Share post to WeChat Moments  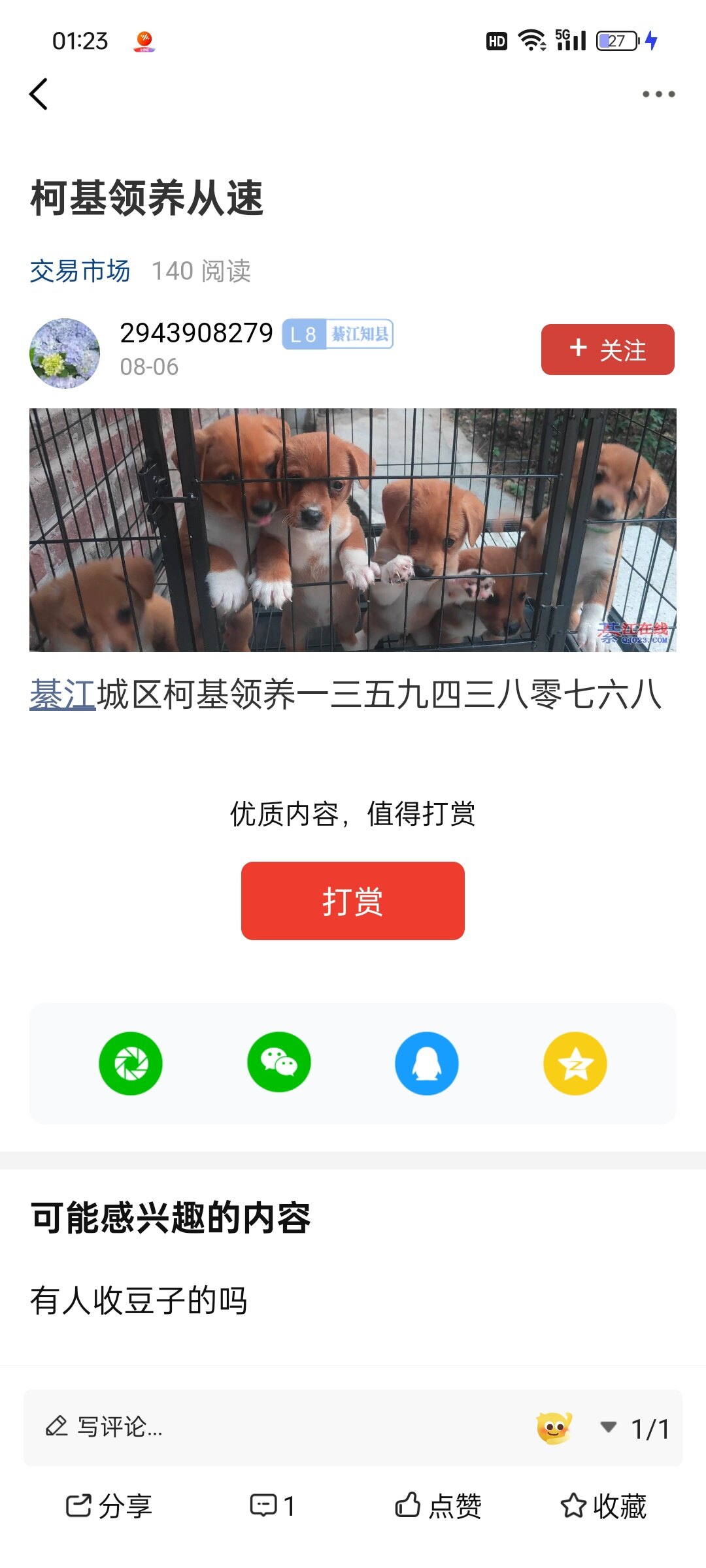(131, 1063)
